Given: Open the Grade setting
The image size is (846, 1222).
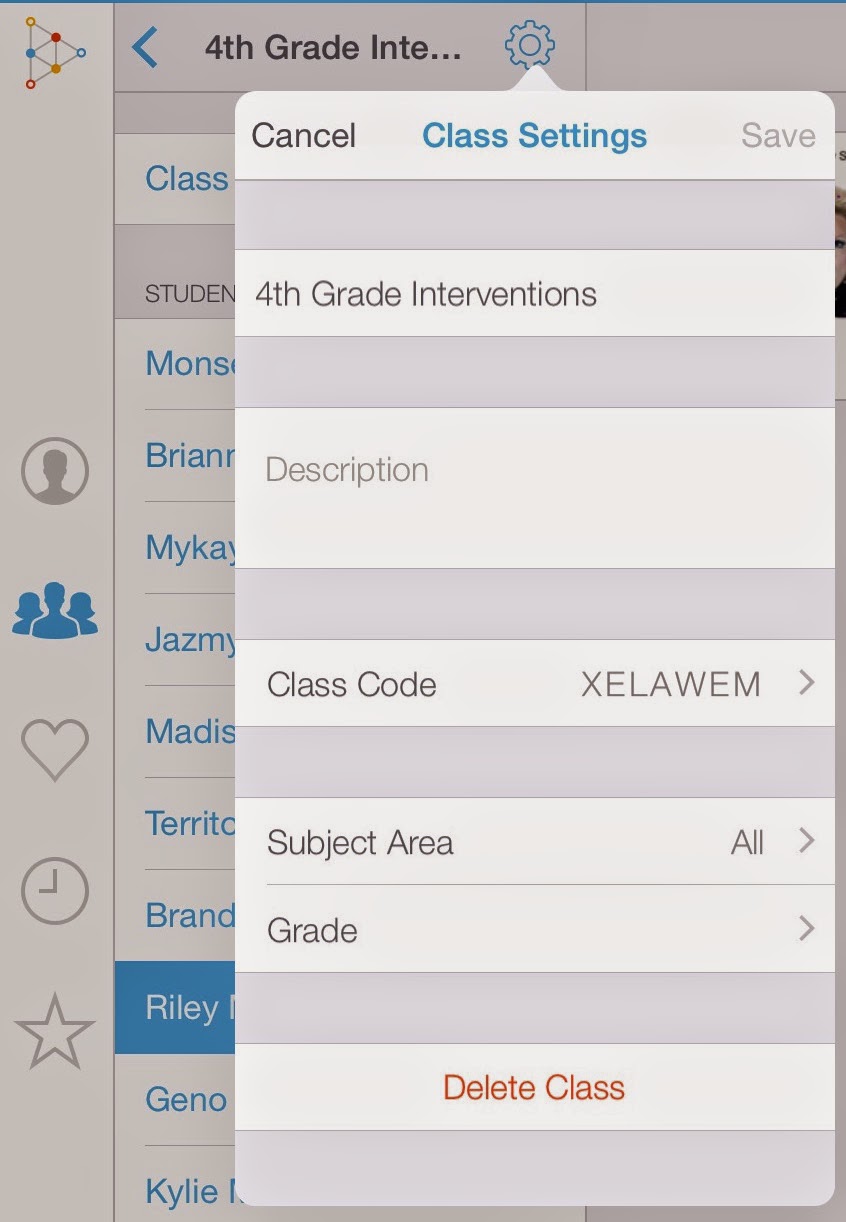Looking at the screenshot, I should (x=533, y=930).
